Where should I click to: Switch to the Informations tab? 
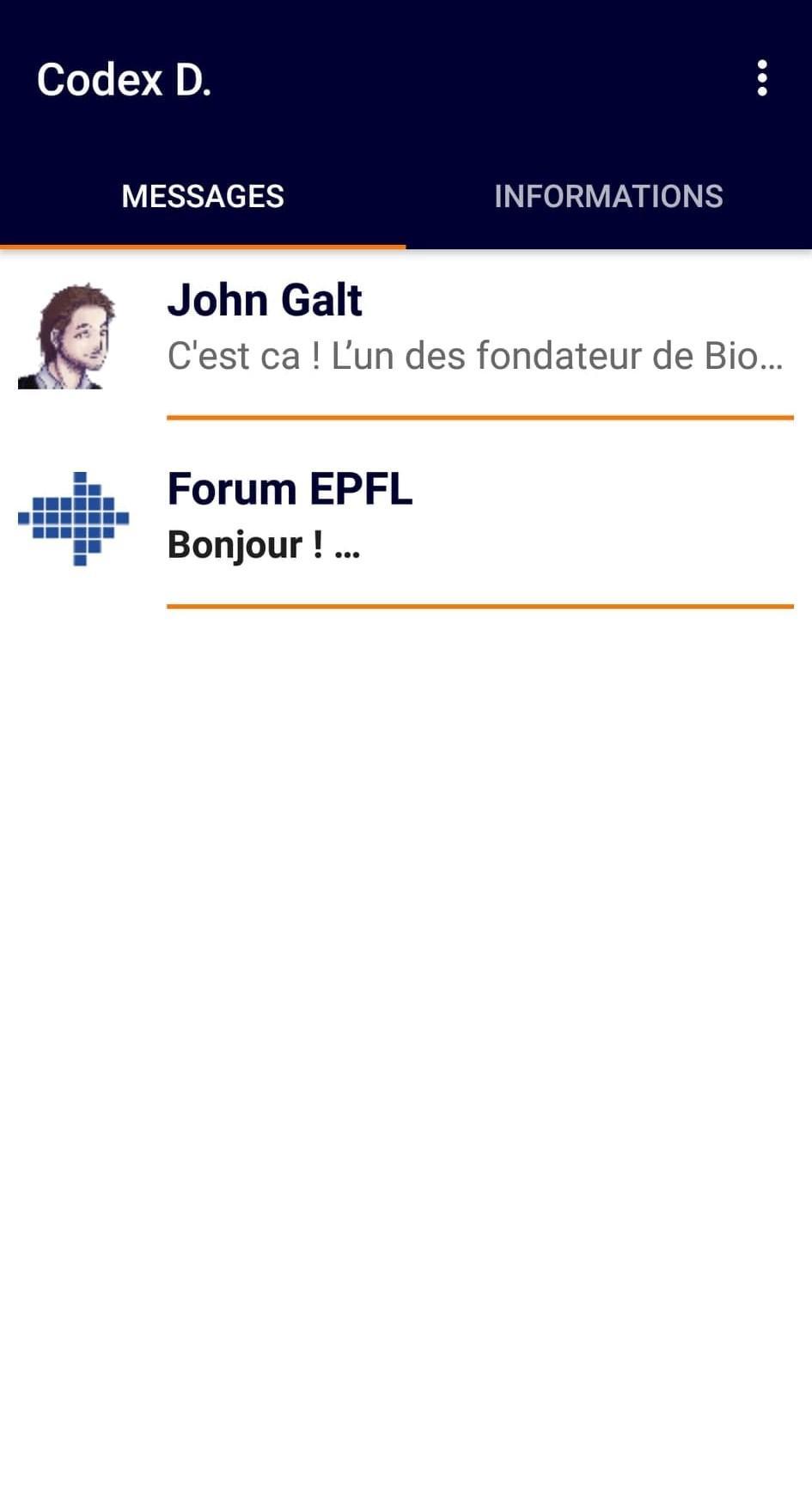pos(608,197)
